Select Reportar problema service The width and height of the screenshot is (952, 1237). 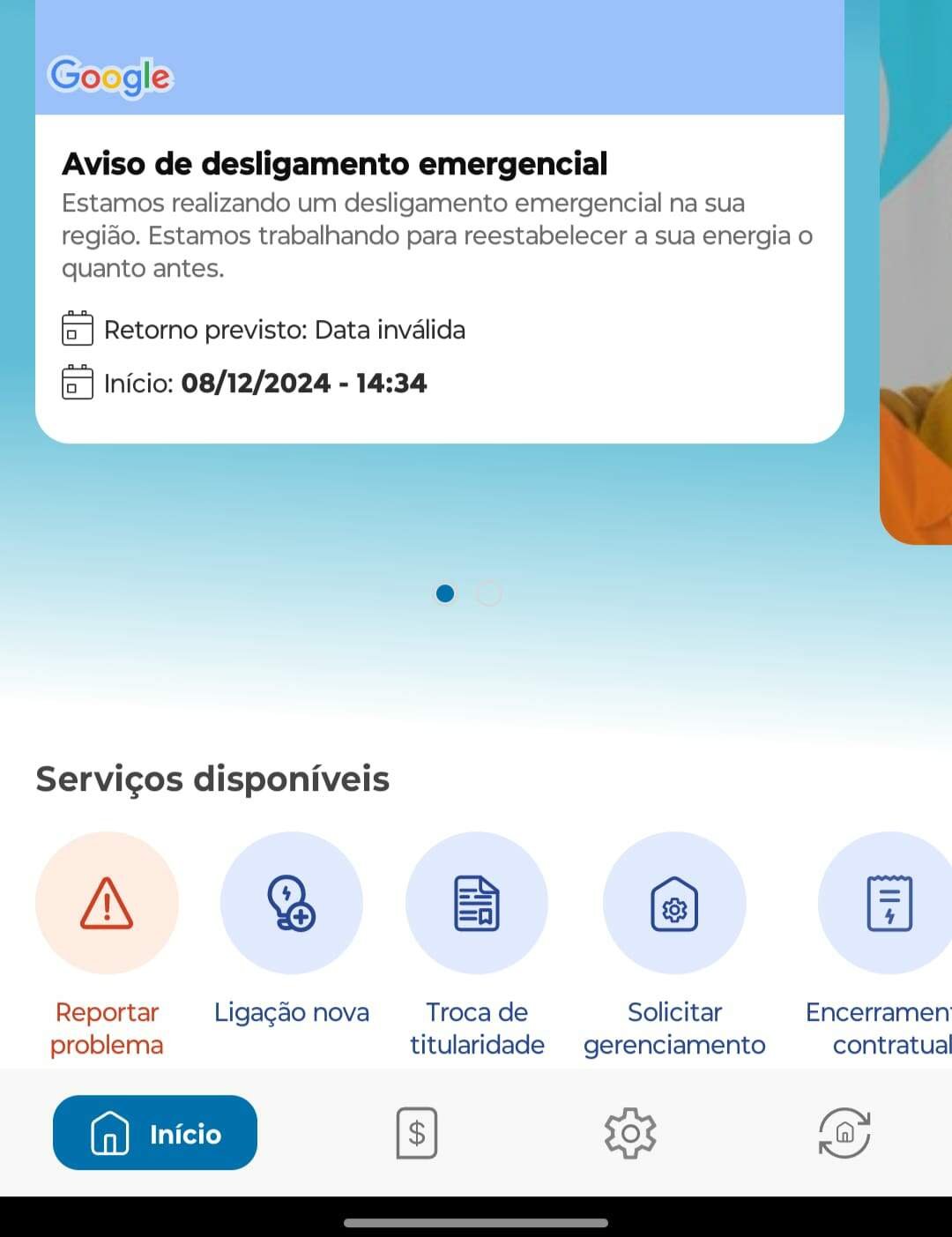point(107,904)
